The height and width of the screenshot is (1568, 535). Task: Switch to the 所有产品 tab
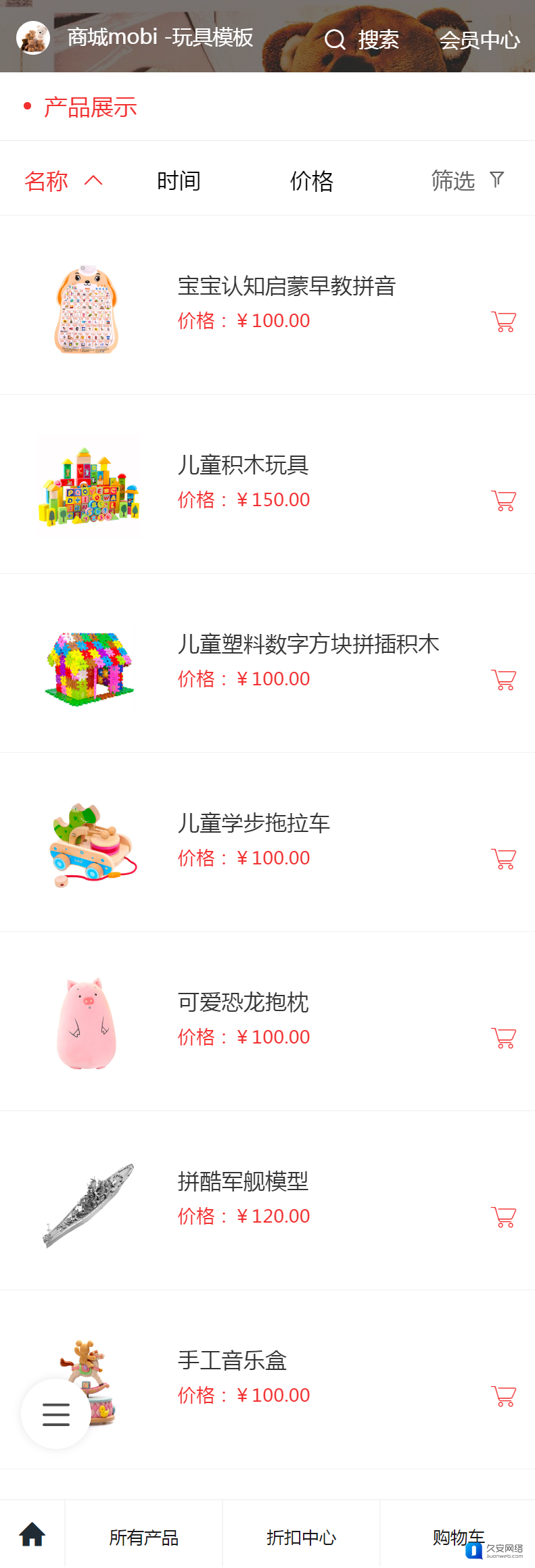click(143, 1538)
